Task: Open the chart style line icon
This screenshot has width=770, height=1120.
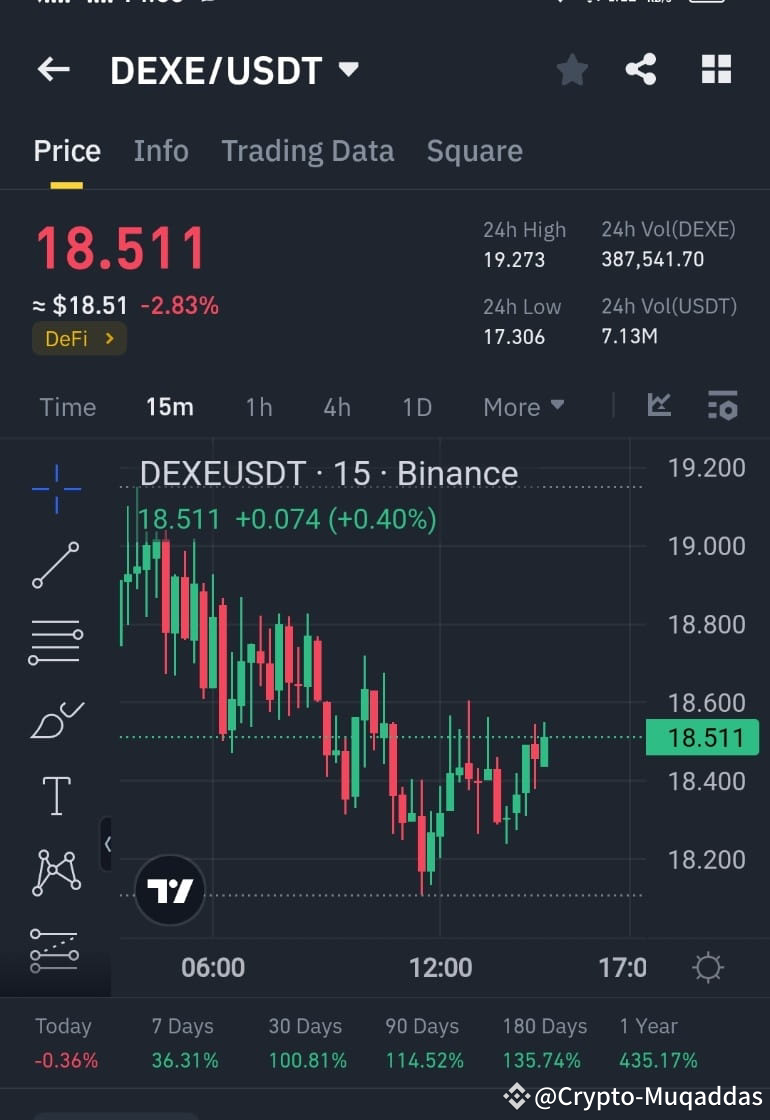Action: point(660,406)
